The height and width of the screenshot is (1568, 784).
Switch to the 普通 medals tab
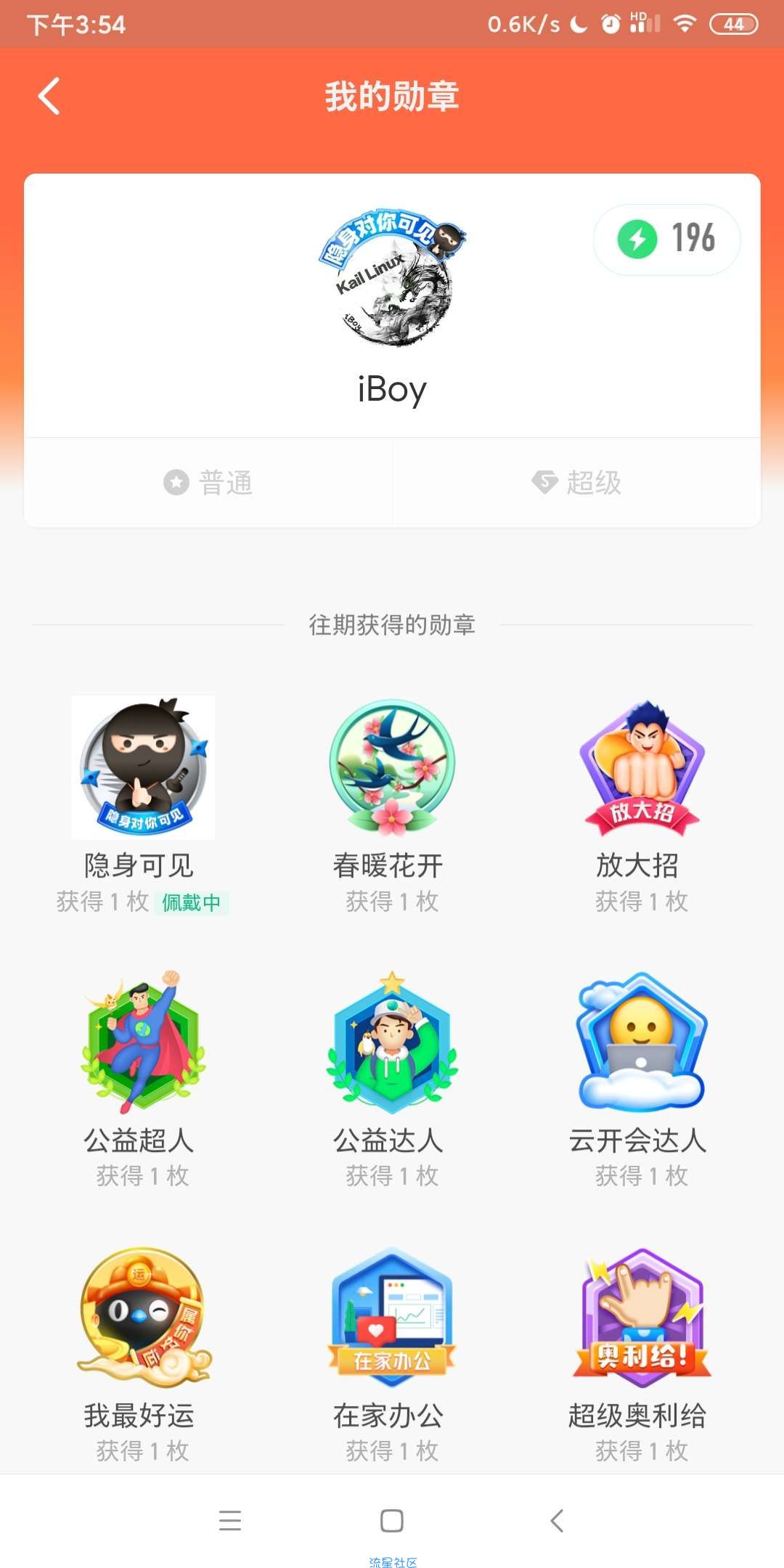(x=208, y=483)
